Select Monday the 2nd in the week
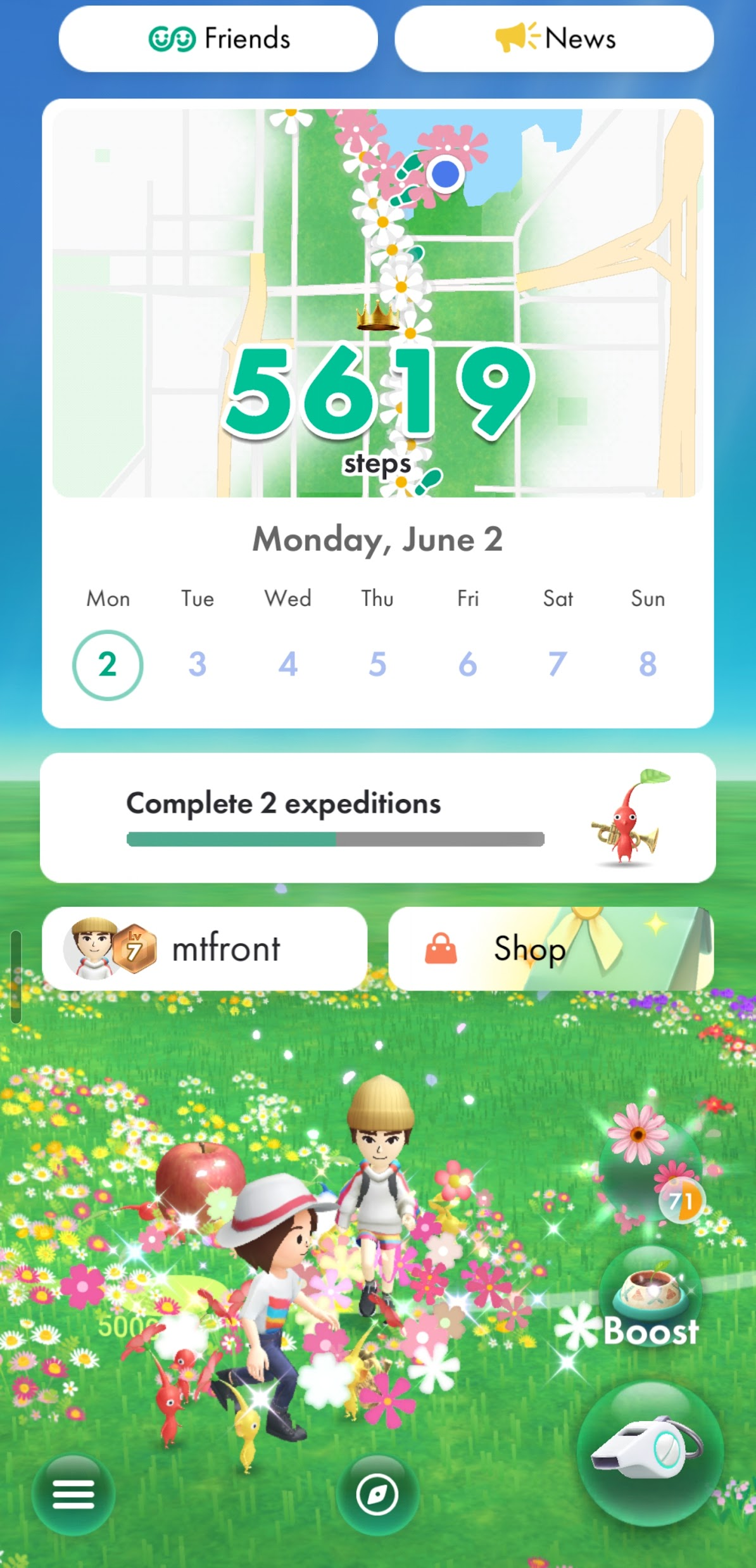 click(x=108, y=664)
